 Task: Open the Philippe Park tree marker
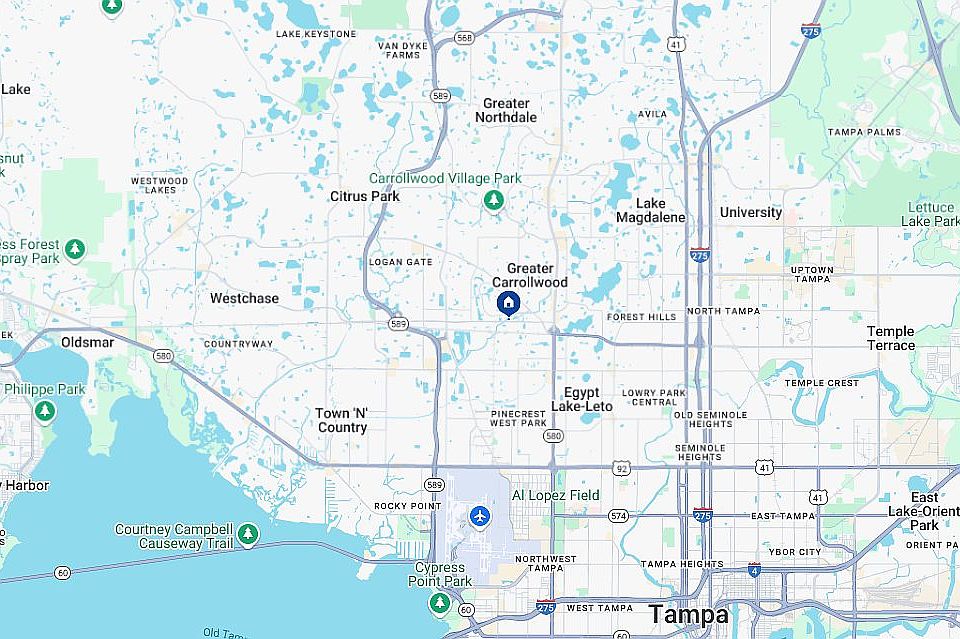[45, 411]
